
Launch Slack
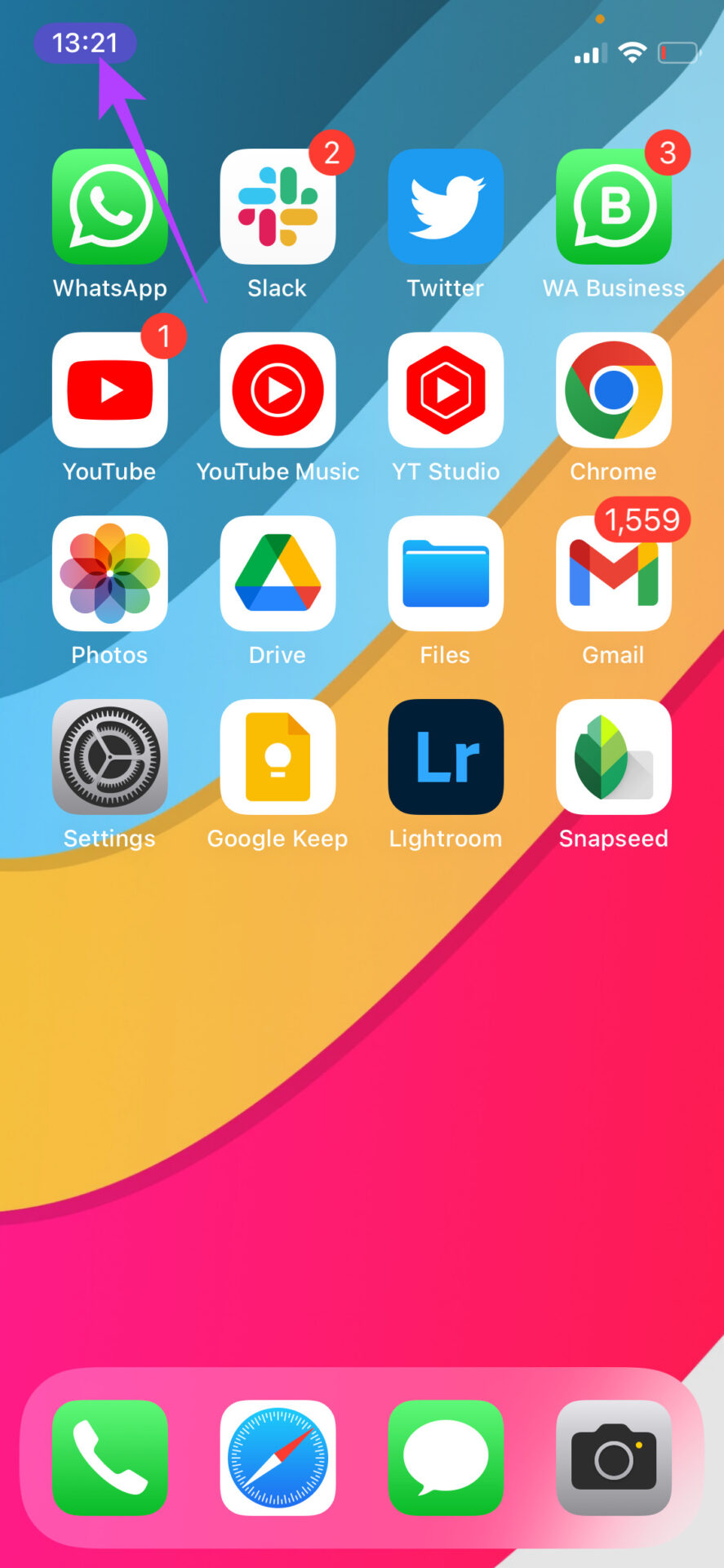tap(278, 207)
